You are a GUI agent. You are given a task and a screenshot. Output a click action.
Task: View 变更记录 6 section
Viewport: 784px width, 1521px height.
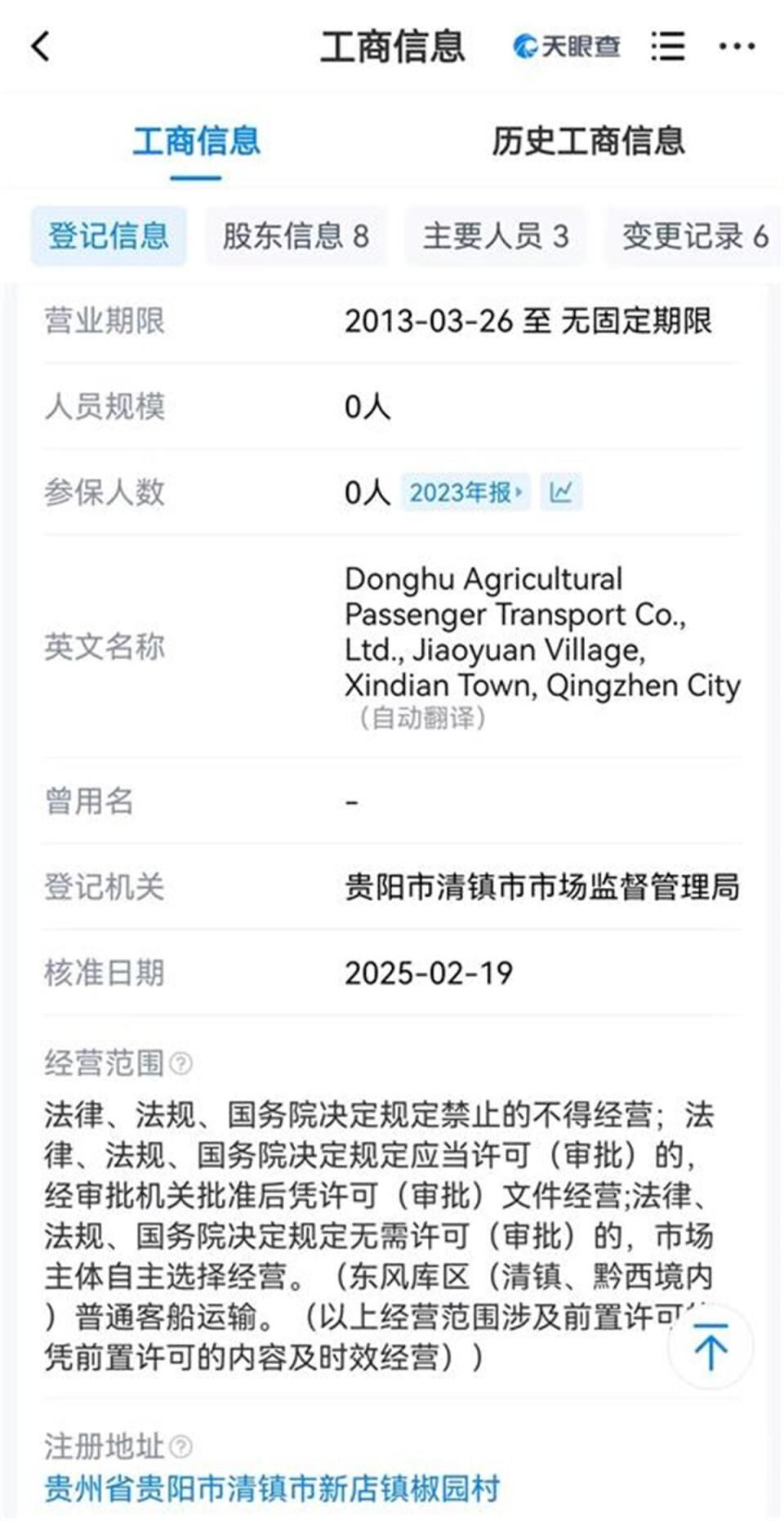click(x=694, y=236)
